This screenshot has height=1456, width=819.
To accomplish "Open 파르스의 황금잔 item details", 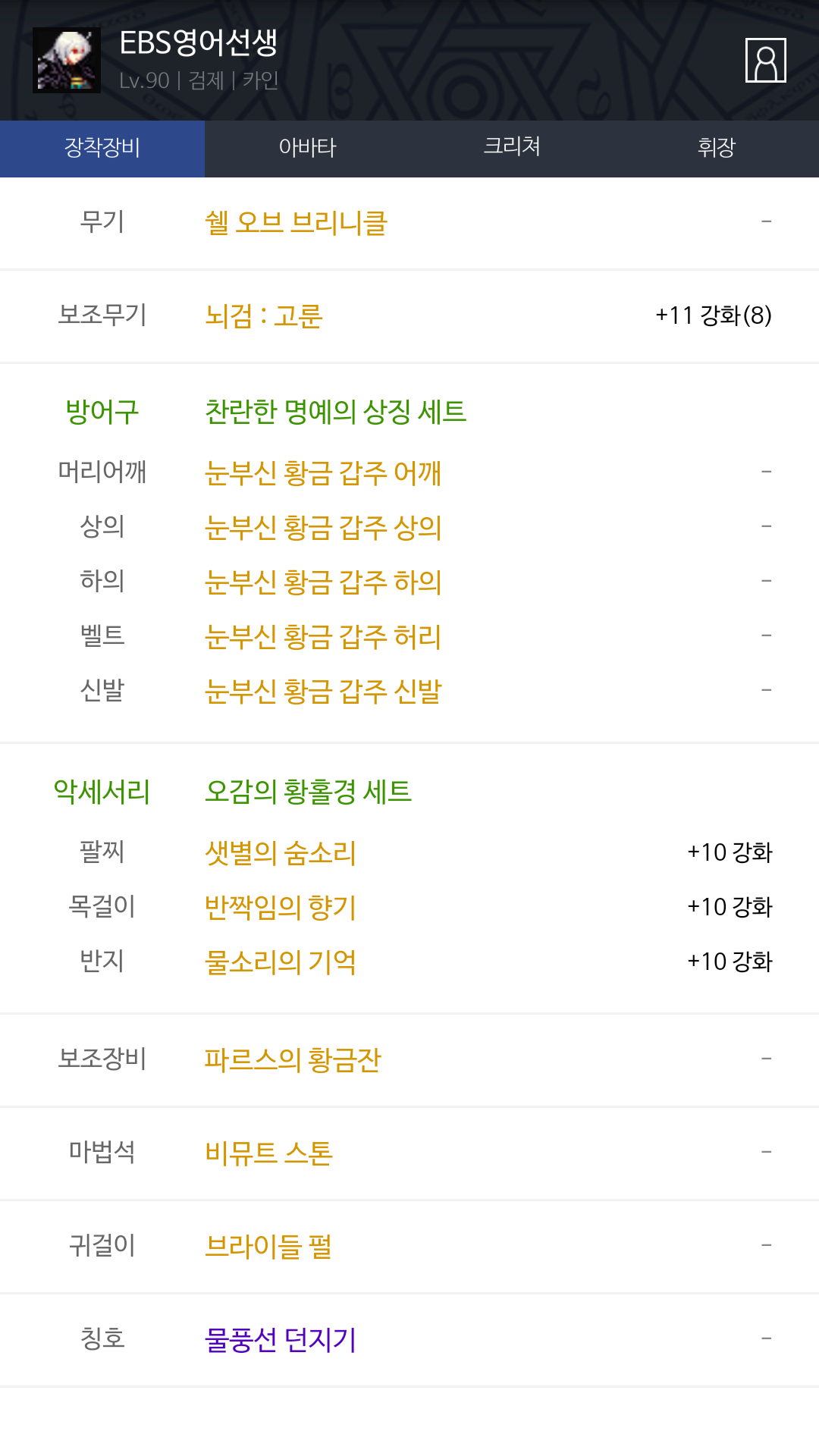I will (293, 1060).
